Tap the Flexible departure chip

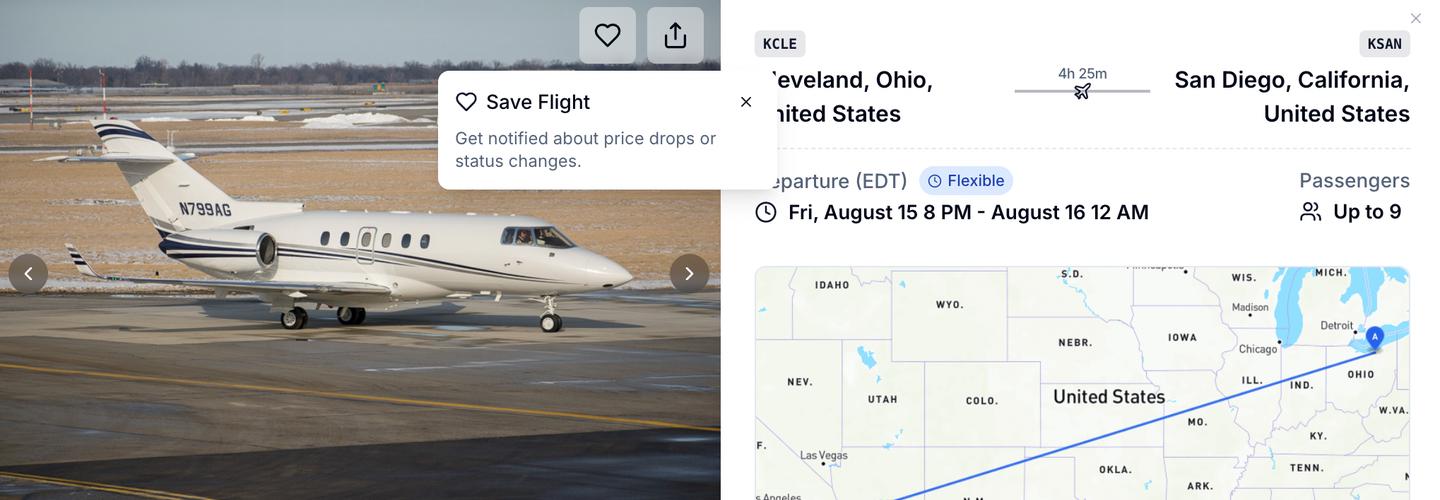(966, 181)
